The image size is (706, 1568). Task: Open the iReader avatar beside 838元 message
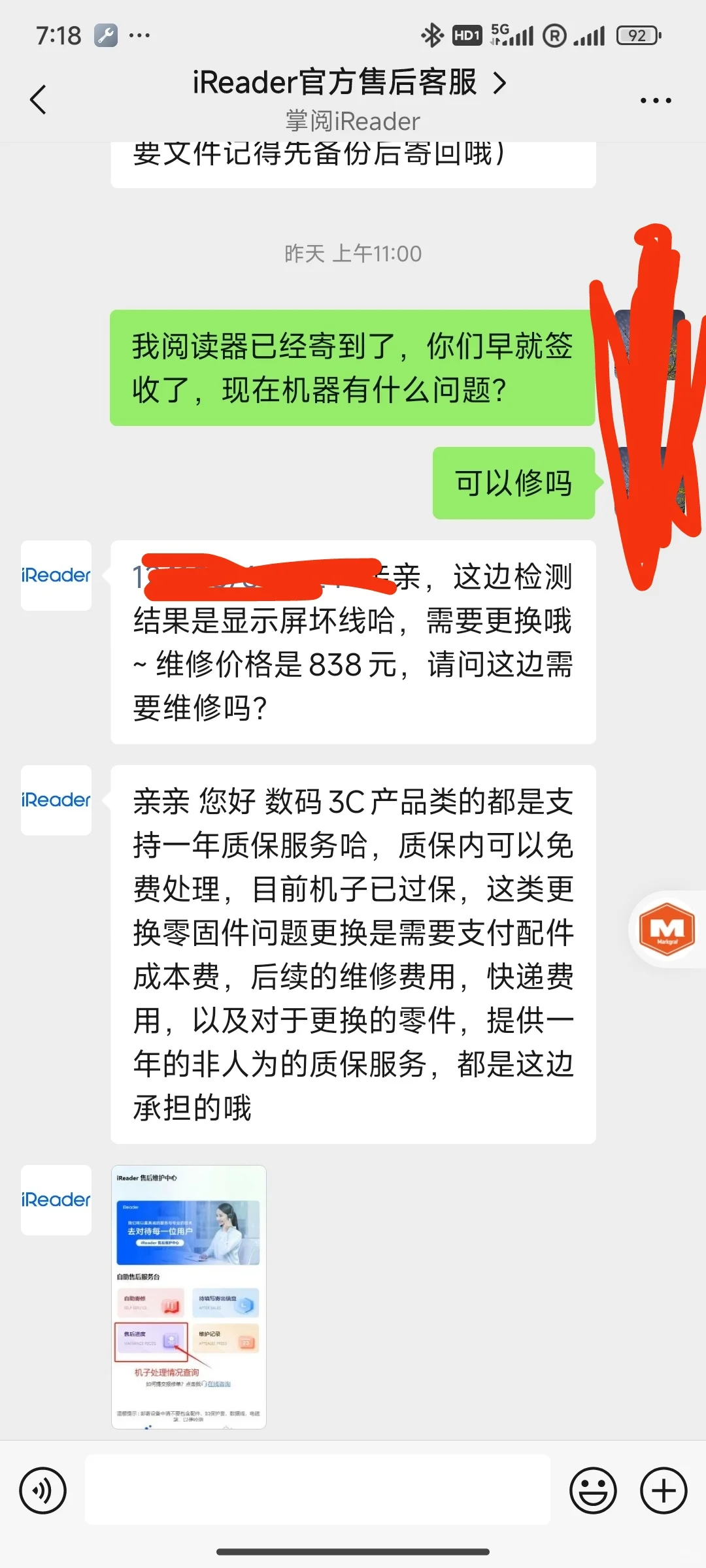coord(56,576)
